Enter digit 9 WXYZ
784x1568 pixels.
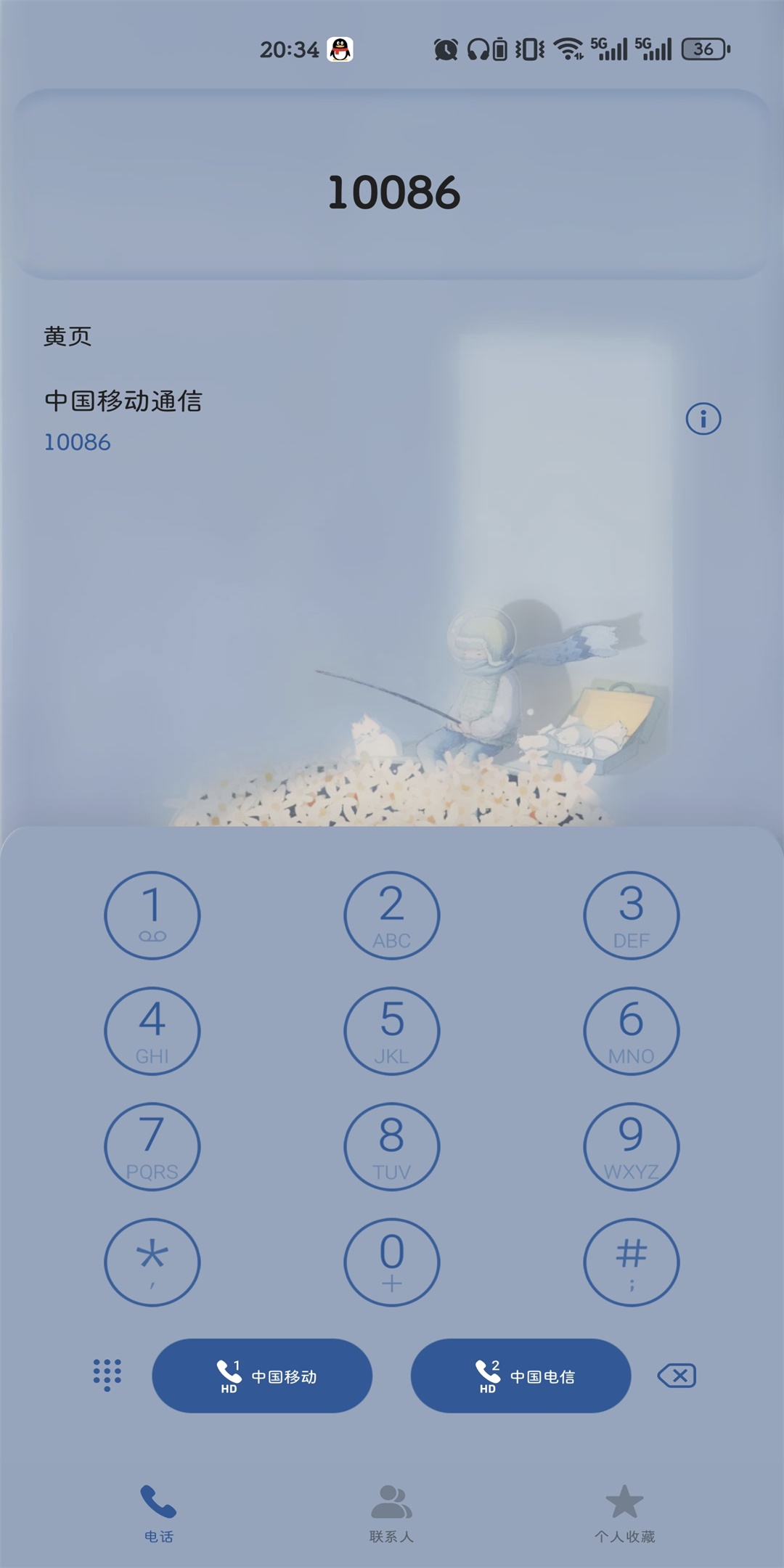[631, 1146]
